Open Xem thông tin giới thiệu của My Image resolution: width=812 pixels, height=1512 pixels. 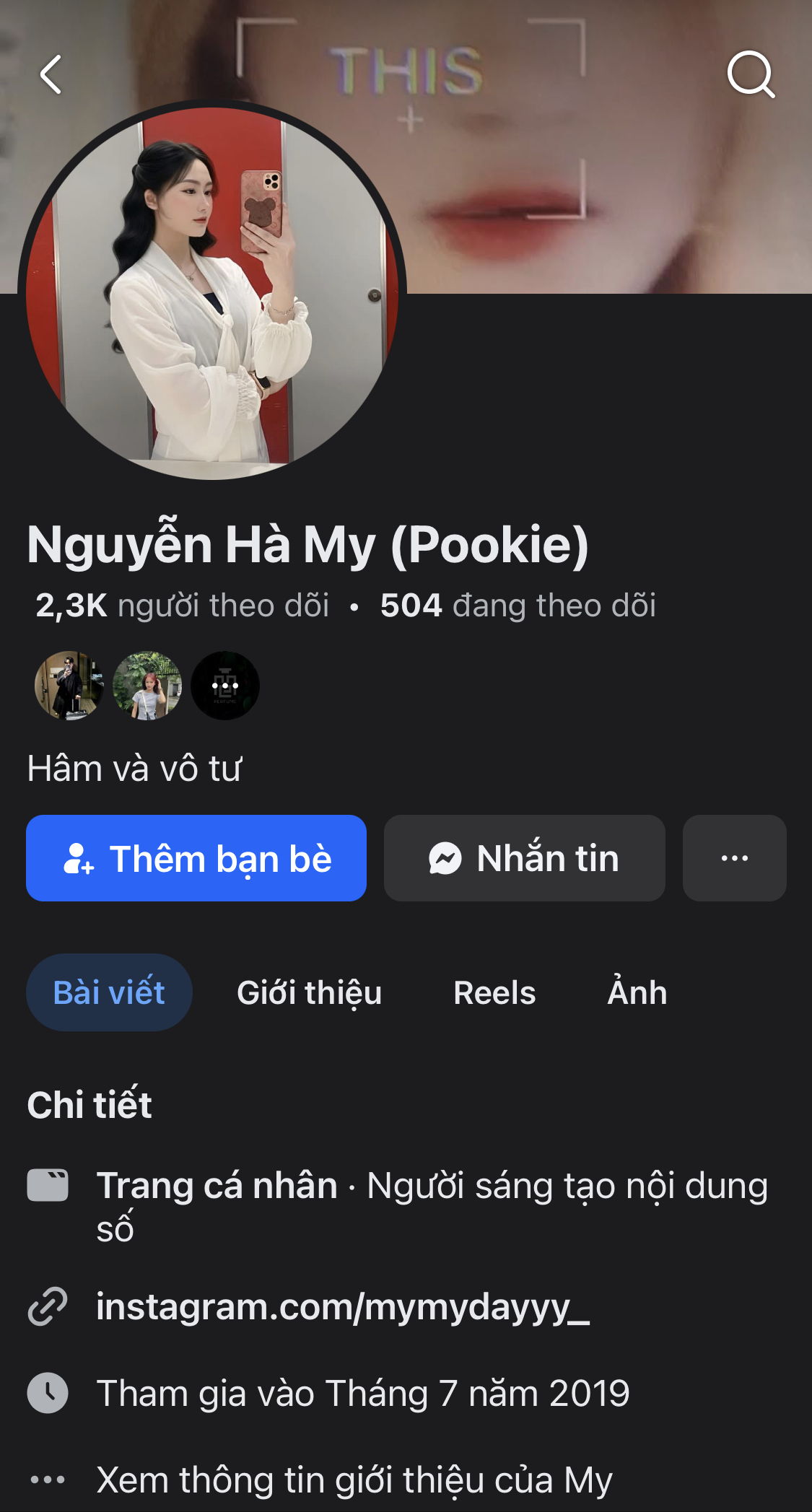coord(354,1480)
